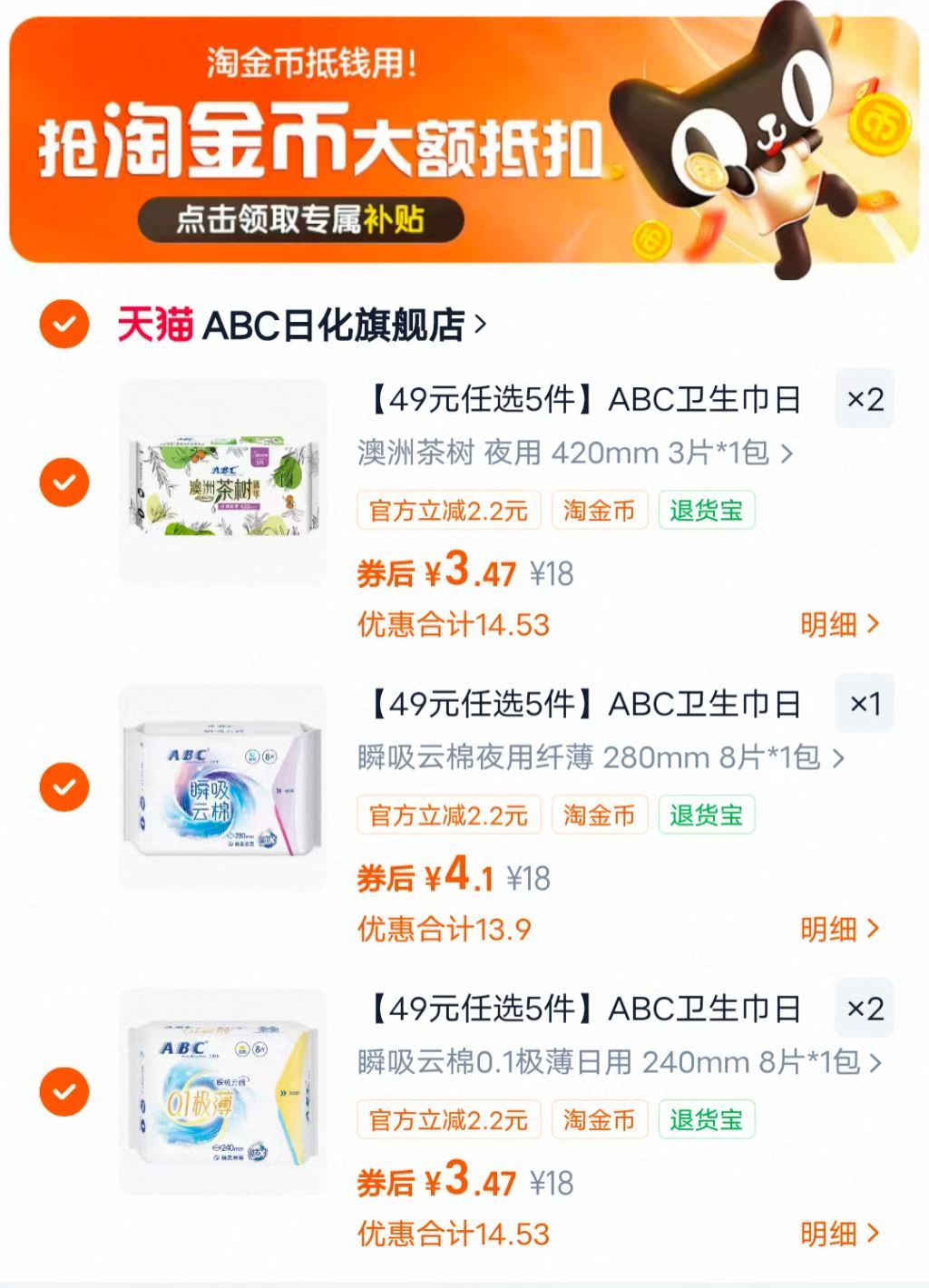Click the 淘金币 tag on the 0.1极薄 item
This screenshot has width=929, height=1288.
(x=599, y=1119)
